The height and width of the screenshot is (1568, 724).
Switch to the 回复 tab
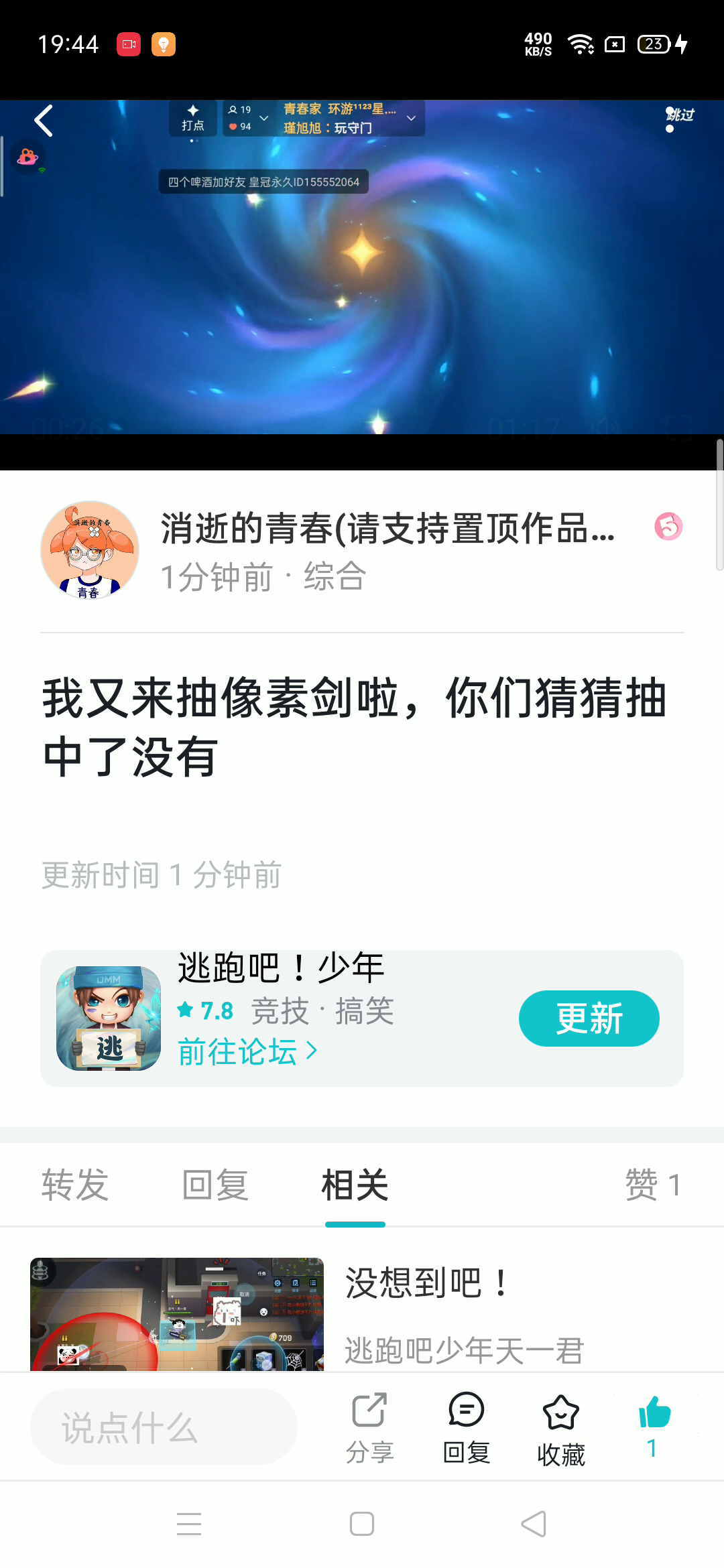pyautogui.click(x=215, y=1185)
